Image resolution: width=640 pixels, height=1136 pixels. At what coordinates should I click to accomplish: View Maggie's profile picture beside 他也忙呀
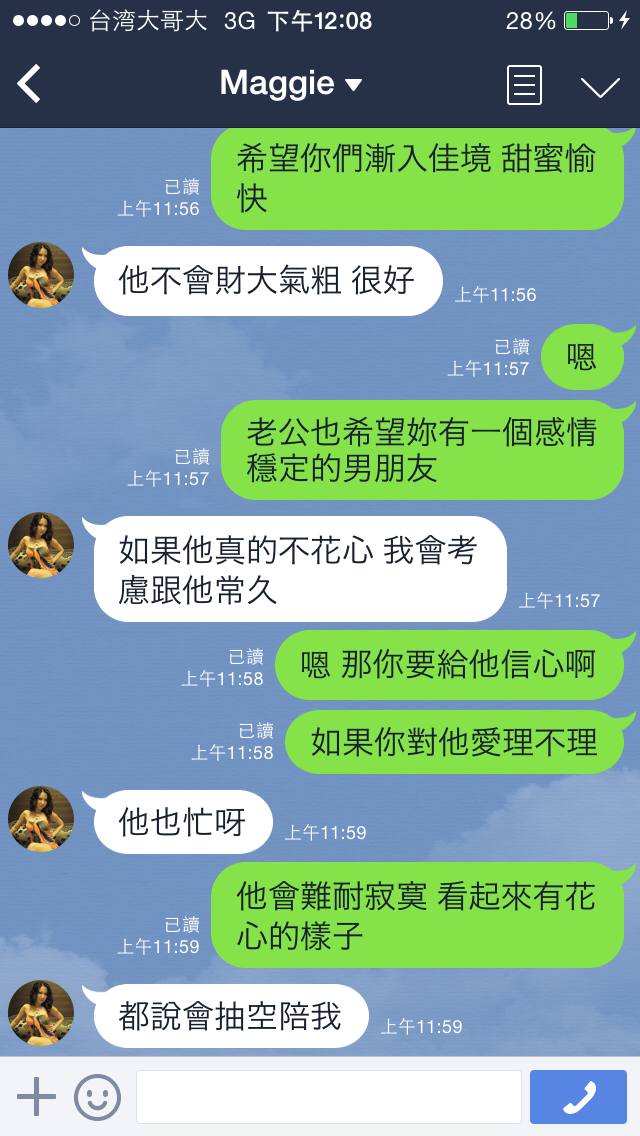click(42, 819)
